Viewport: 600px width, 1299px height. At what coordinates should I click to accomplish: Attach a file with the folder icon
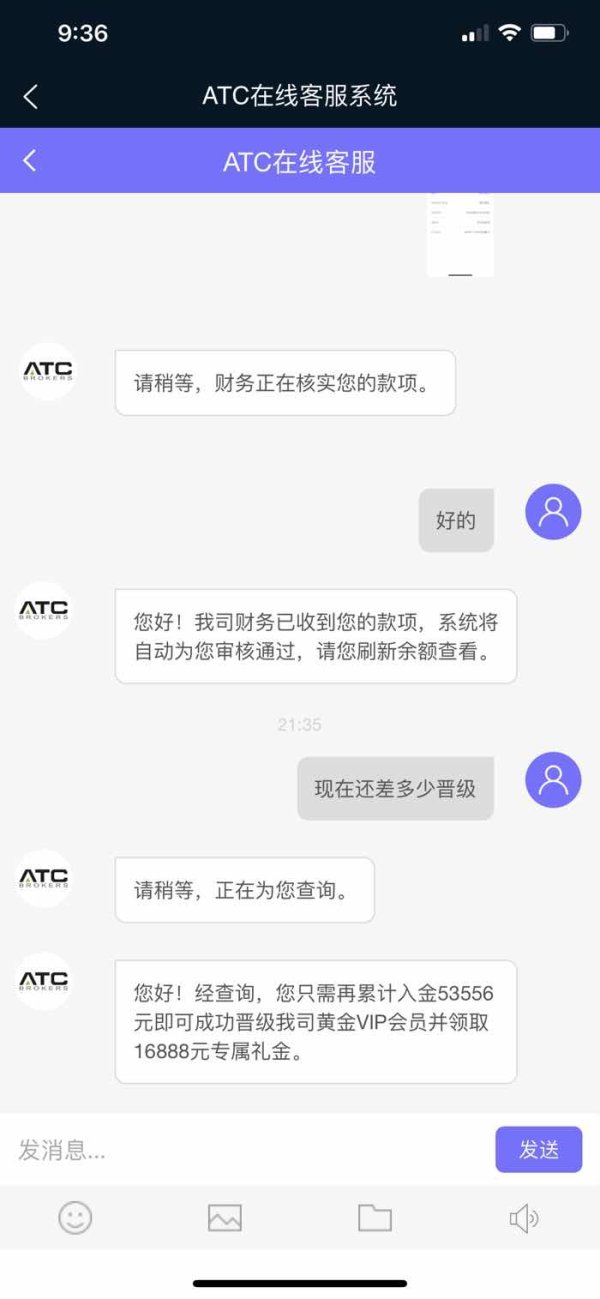pos(375,1217)
